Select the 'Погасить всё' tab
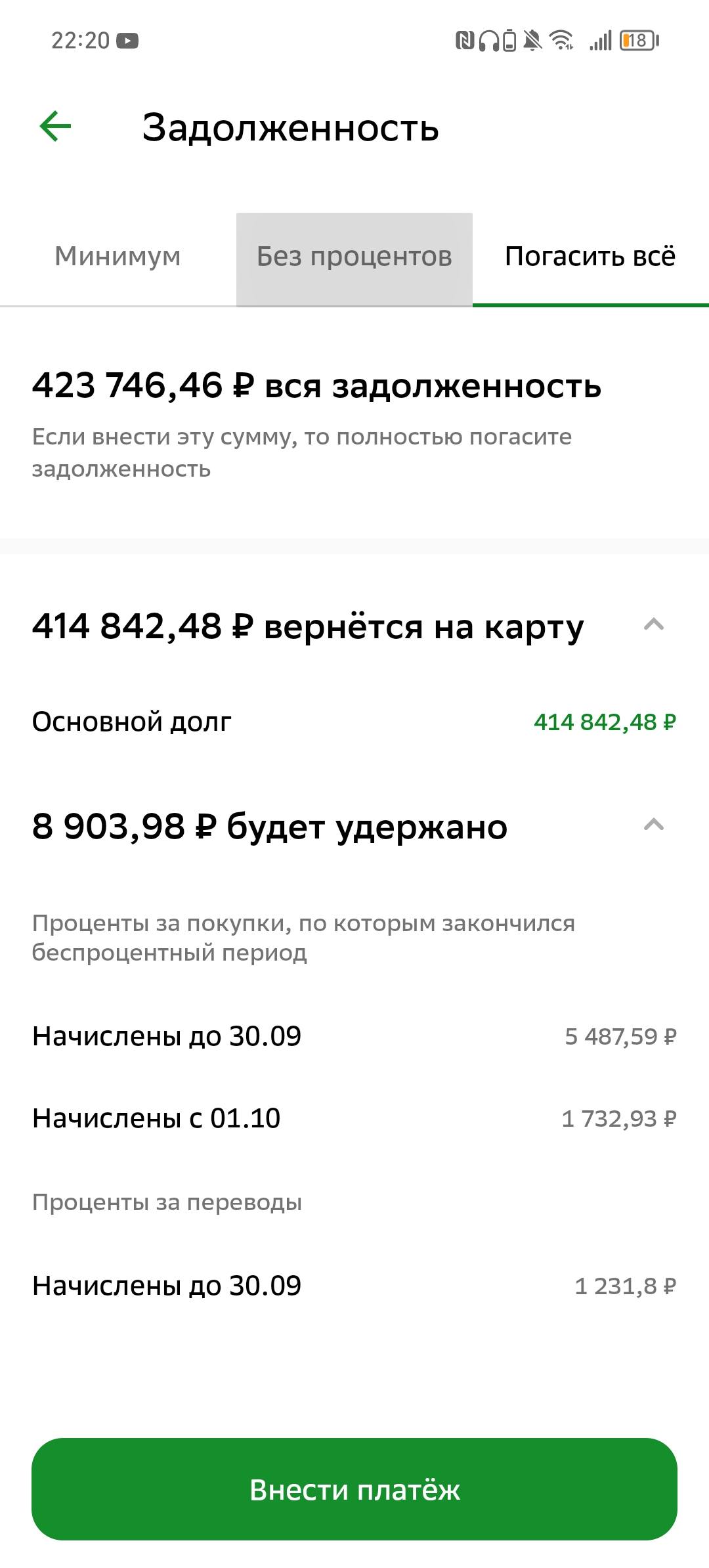 click(x=589, y=256)
